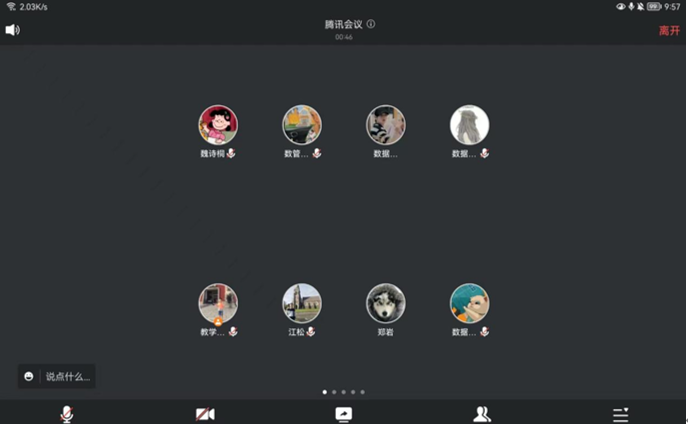
Task: Select participant 魏诗桐's avatar
Action: coord(218,125)
